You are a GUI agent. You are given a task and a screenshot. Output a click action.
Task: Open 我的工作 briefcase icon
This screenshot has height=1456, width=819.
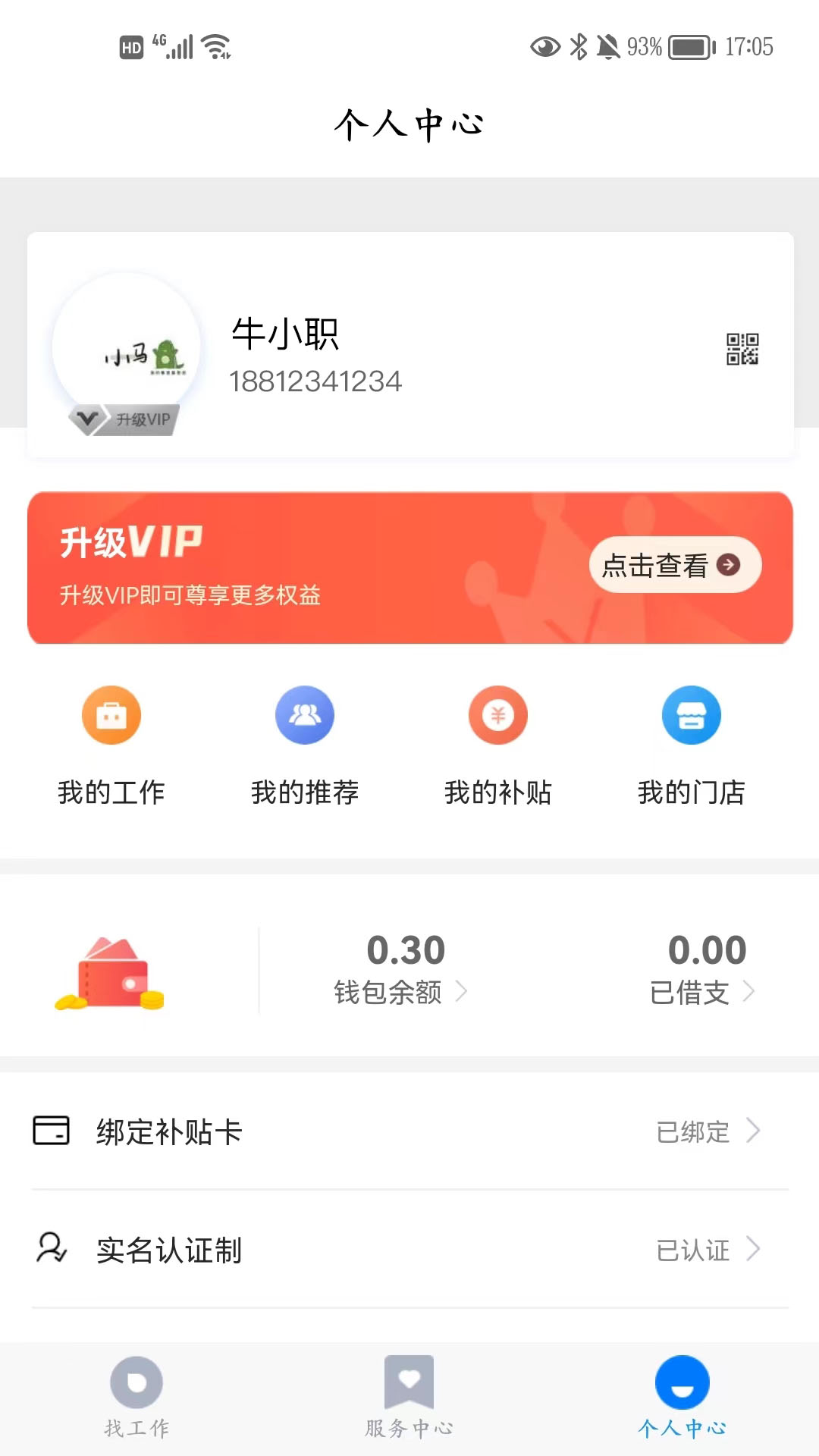coord(111,715)
